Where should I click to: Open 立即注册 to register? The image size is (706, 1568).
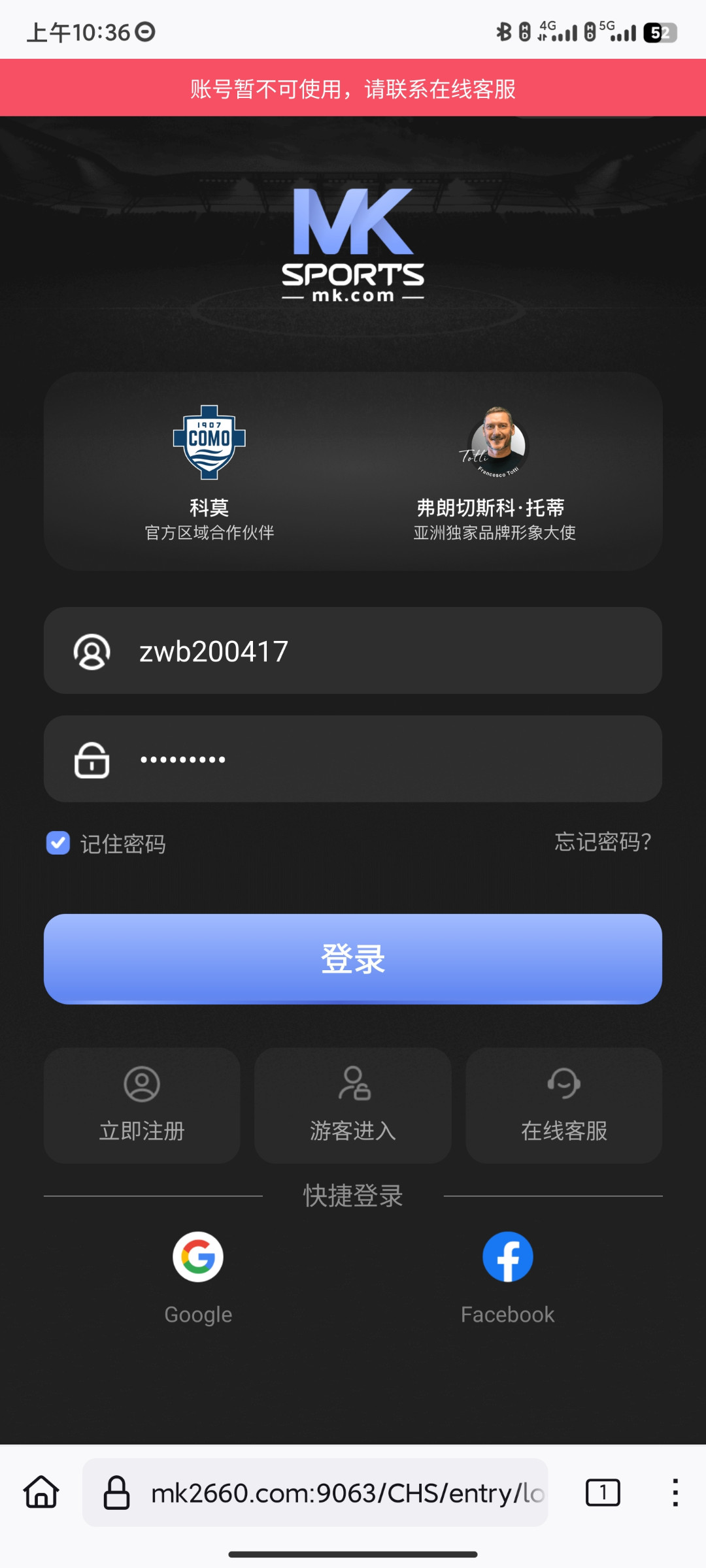(142, 1105)
